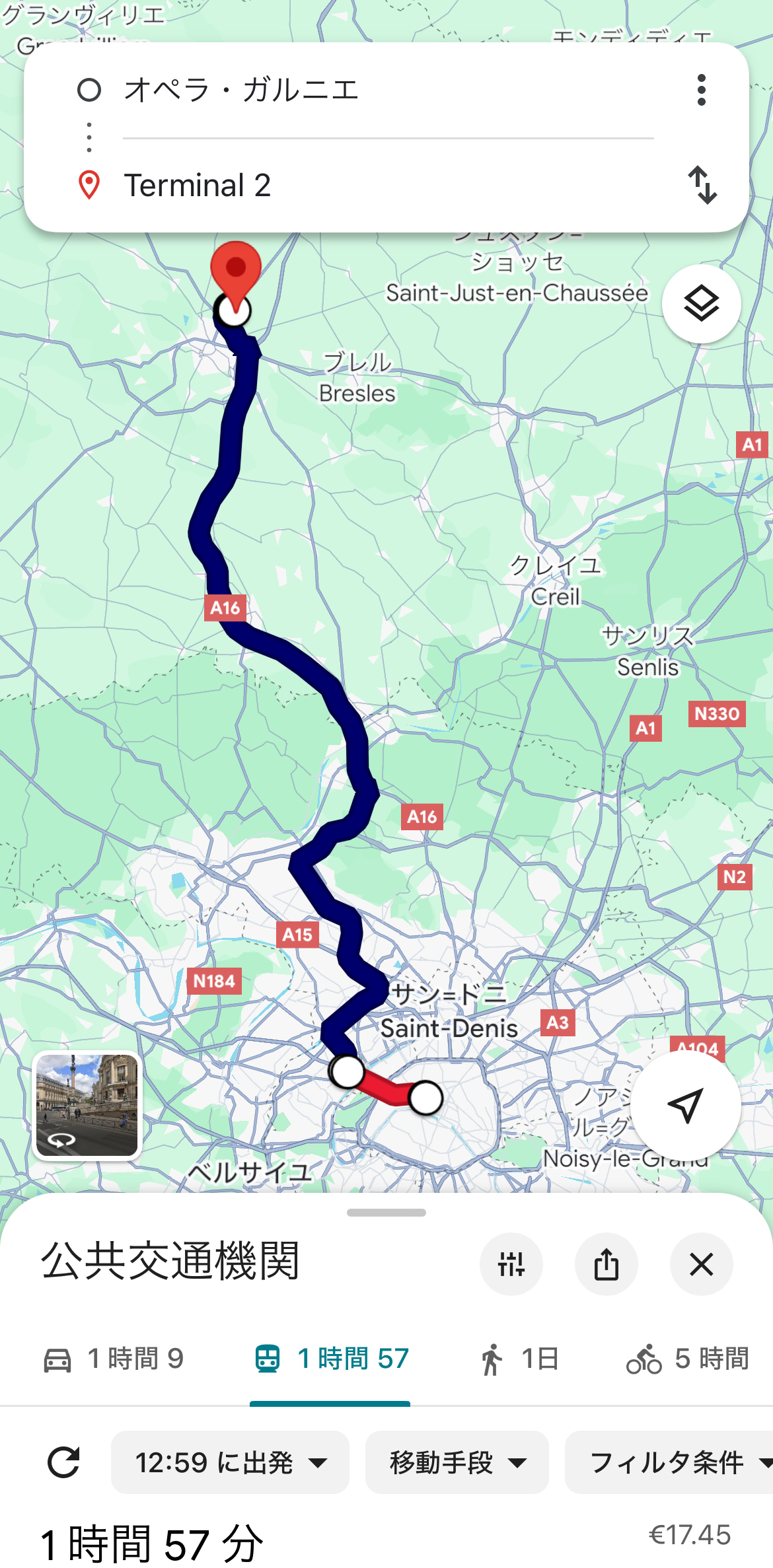
Task: Expand the 移動手段 dropdown
Action: (457, 1462)
